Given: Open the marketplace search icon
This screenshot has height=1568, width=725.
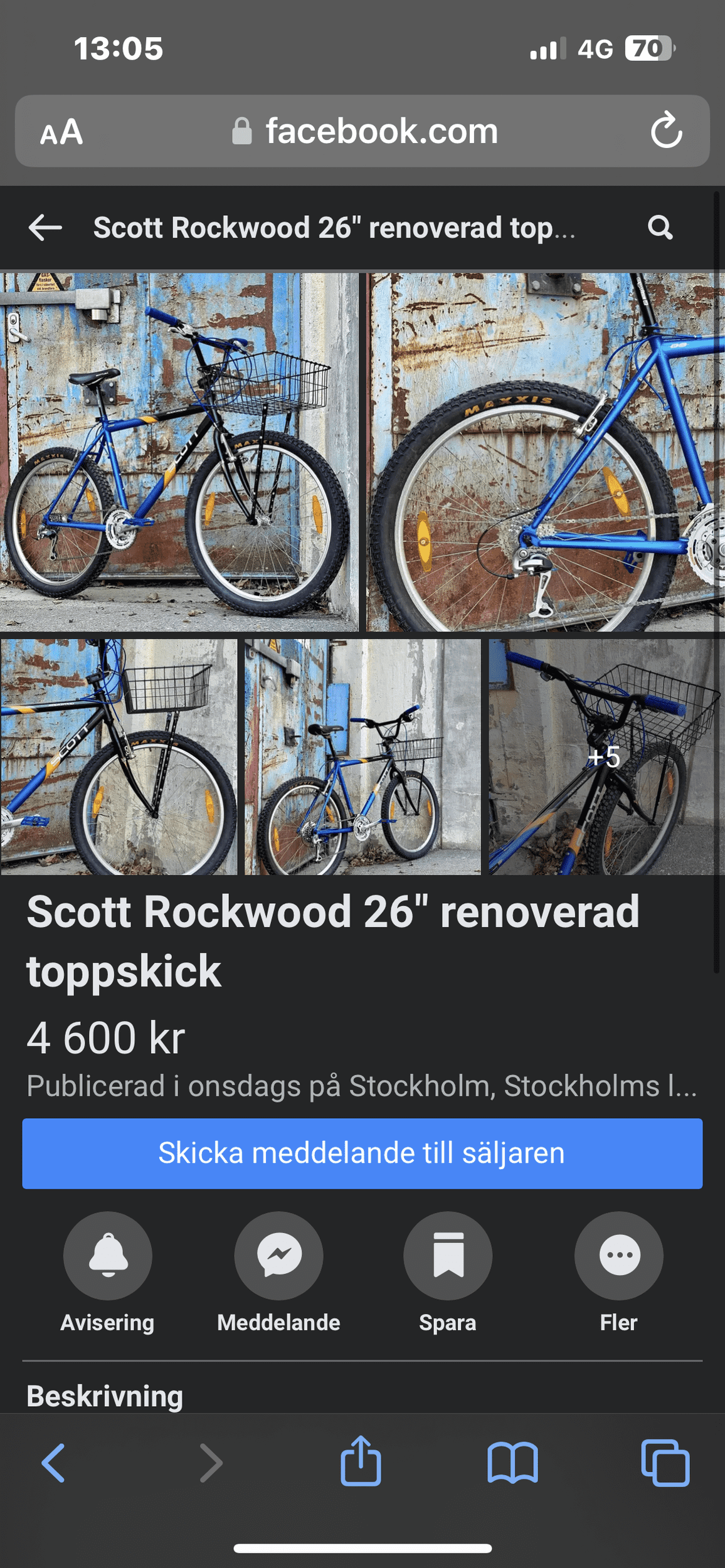Looking at the screenshot, I should (660, 228).
